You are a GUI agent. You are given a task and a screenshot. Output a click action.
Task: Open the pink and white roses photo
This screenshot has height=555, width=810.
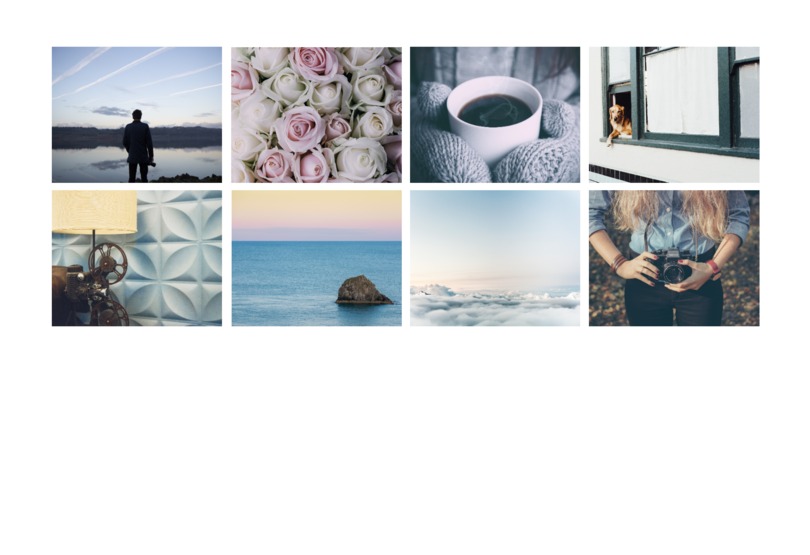(316, 114)
